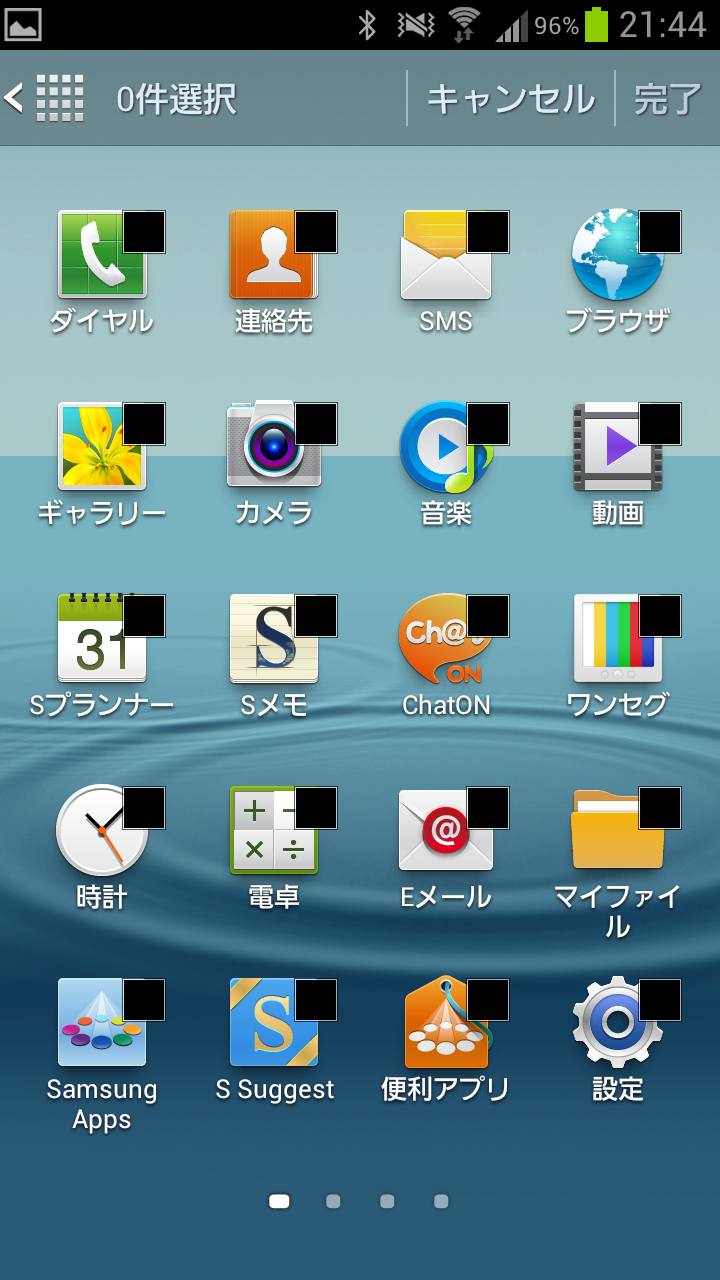Select the ダイヤル app checkbox
This screenshot has height=1280, width=720.
pyautogui.click(x=144, y=232)
